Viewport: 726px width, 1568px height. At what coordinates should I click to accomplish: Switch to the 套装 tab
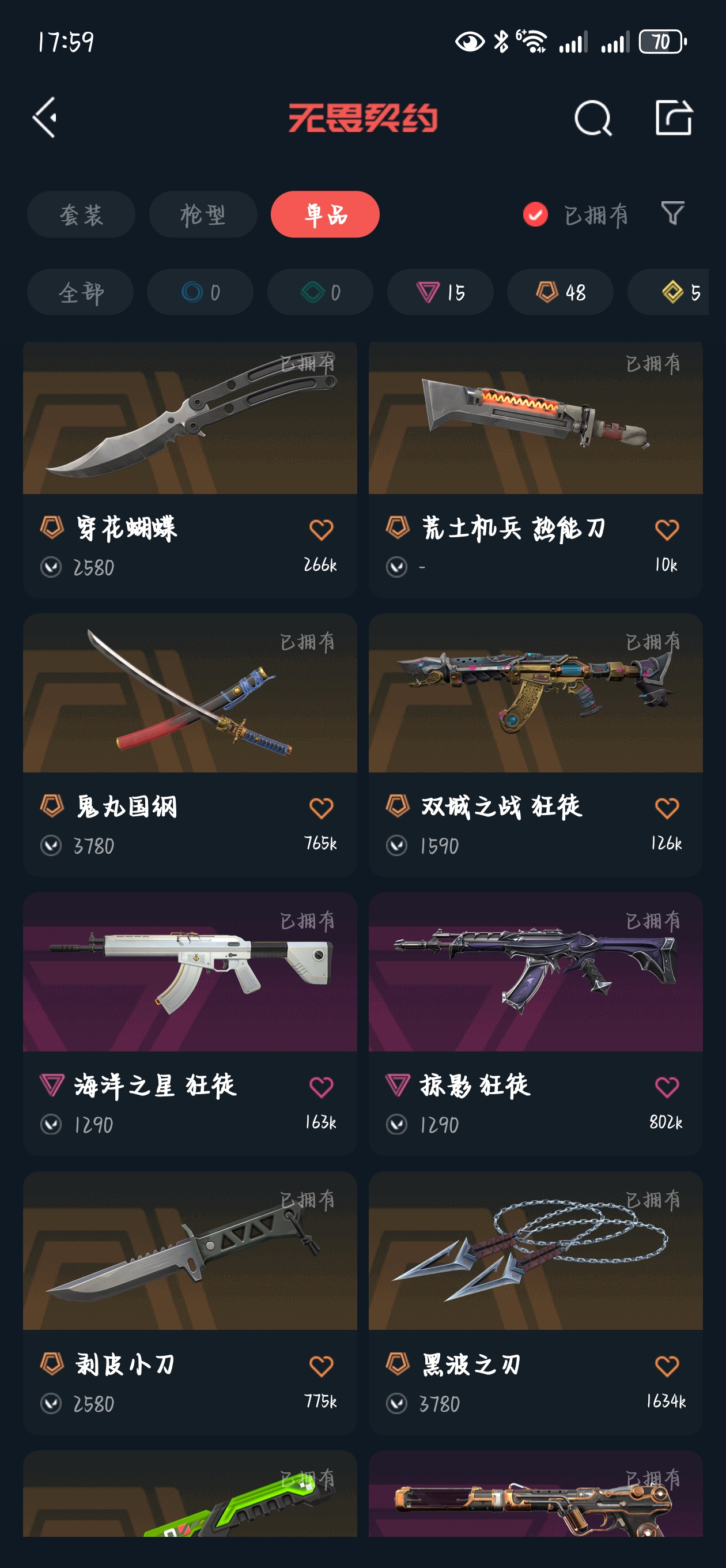(81, 215)
